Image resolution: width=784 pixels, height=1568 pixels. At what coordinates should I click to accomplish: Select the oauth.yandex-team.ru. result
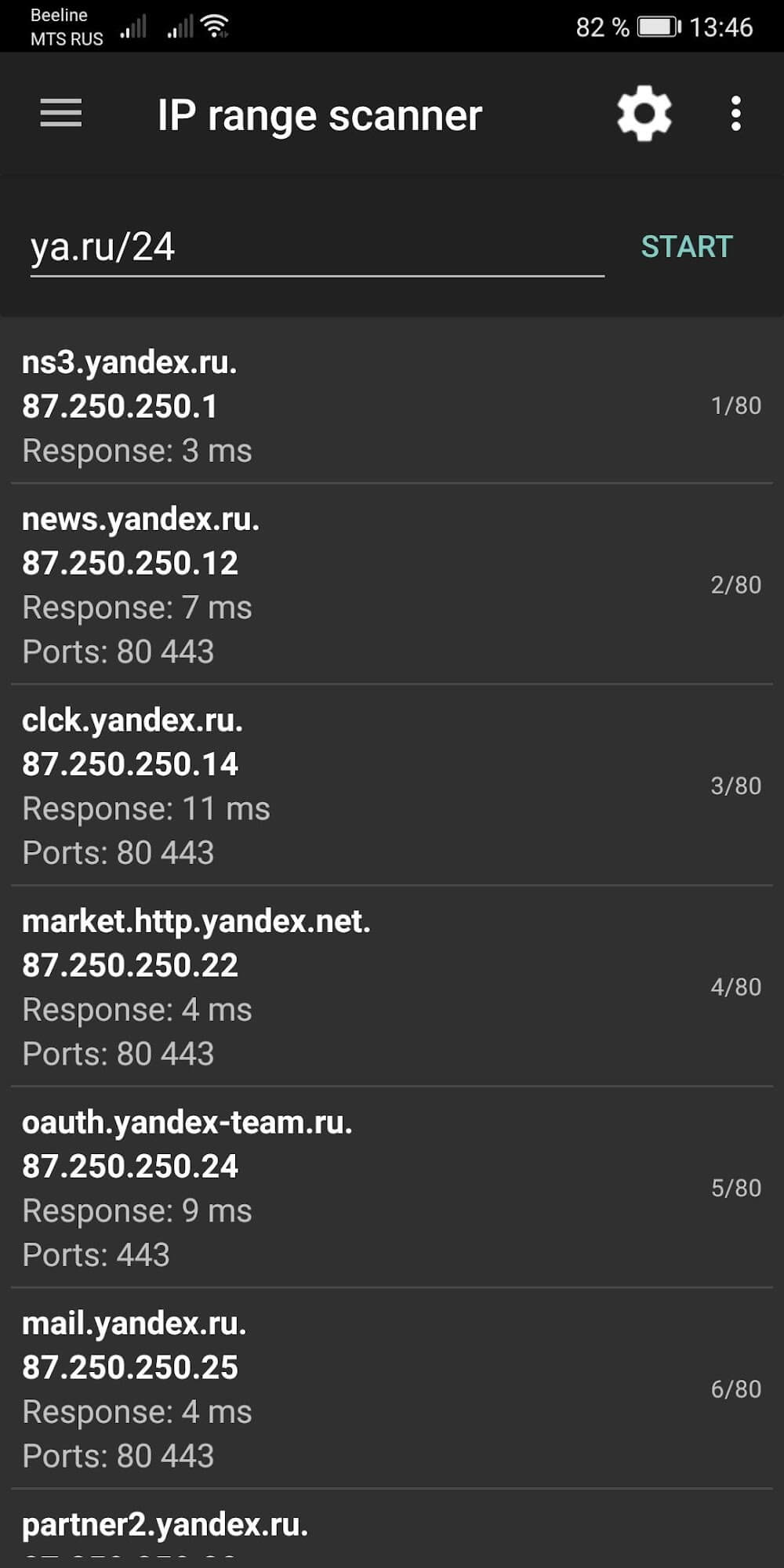pos(391,1188)
